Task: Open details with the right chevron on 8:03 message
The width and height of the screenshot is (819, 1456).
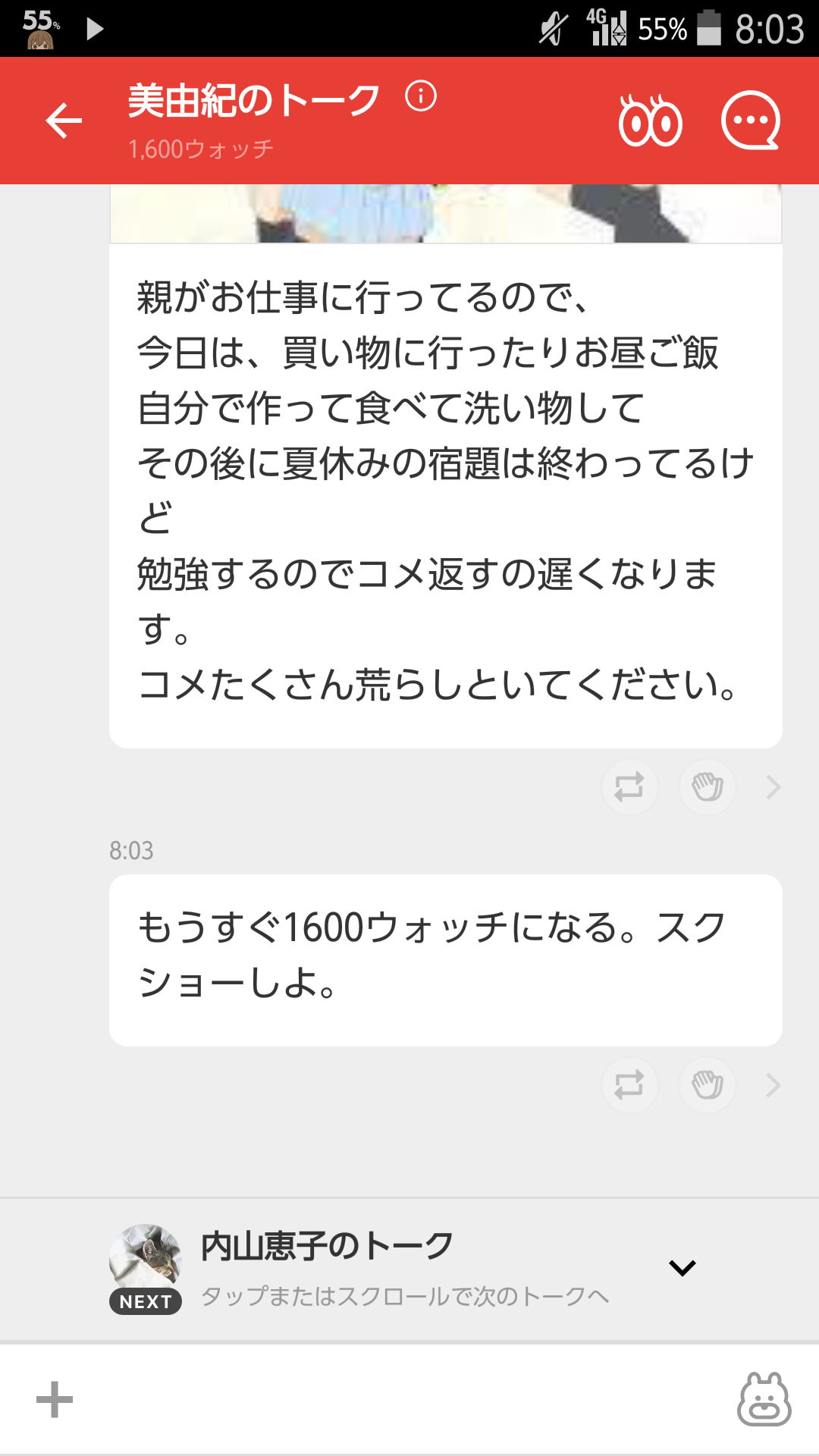Action: tap(772, 1085)
